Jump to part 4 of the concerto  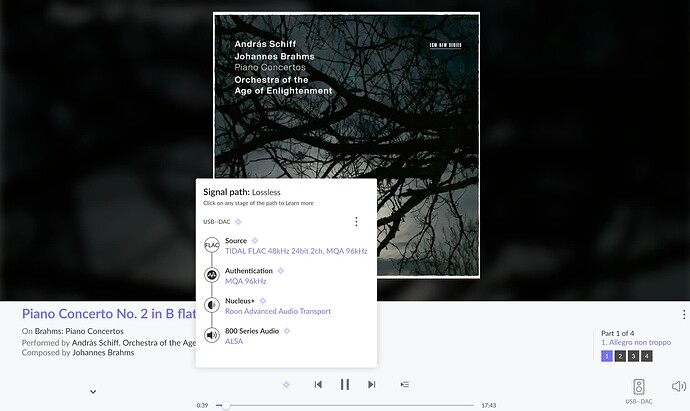pos(646,356)
